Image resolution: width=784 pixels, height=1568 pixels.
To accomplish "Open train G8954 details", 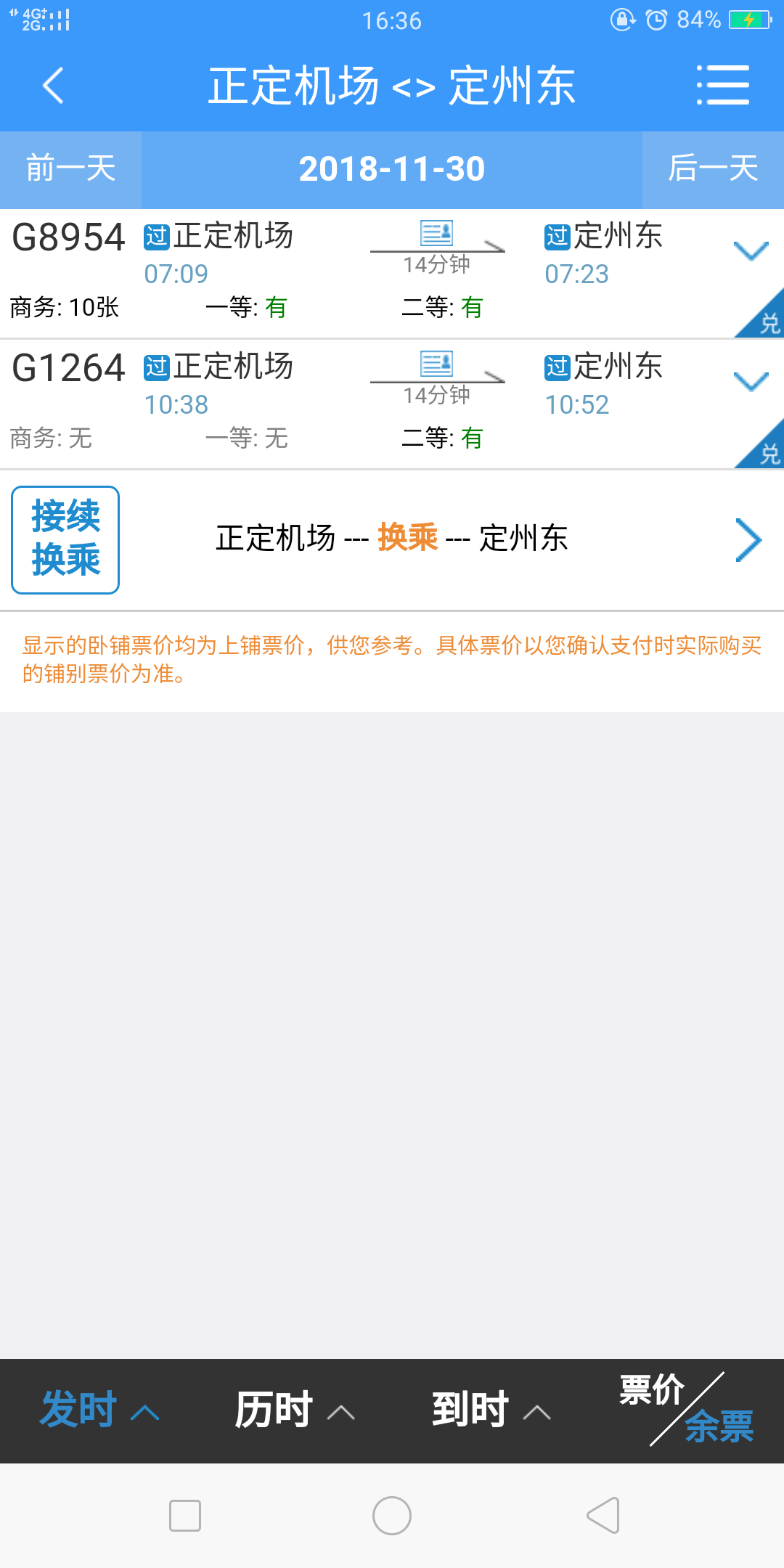I will [392, 273].
